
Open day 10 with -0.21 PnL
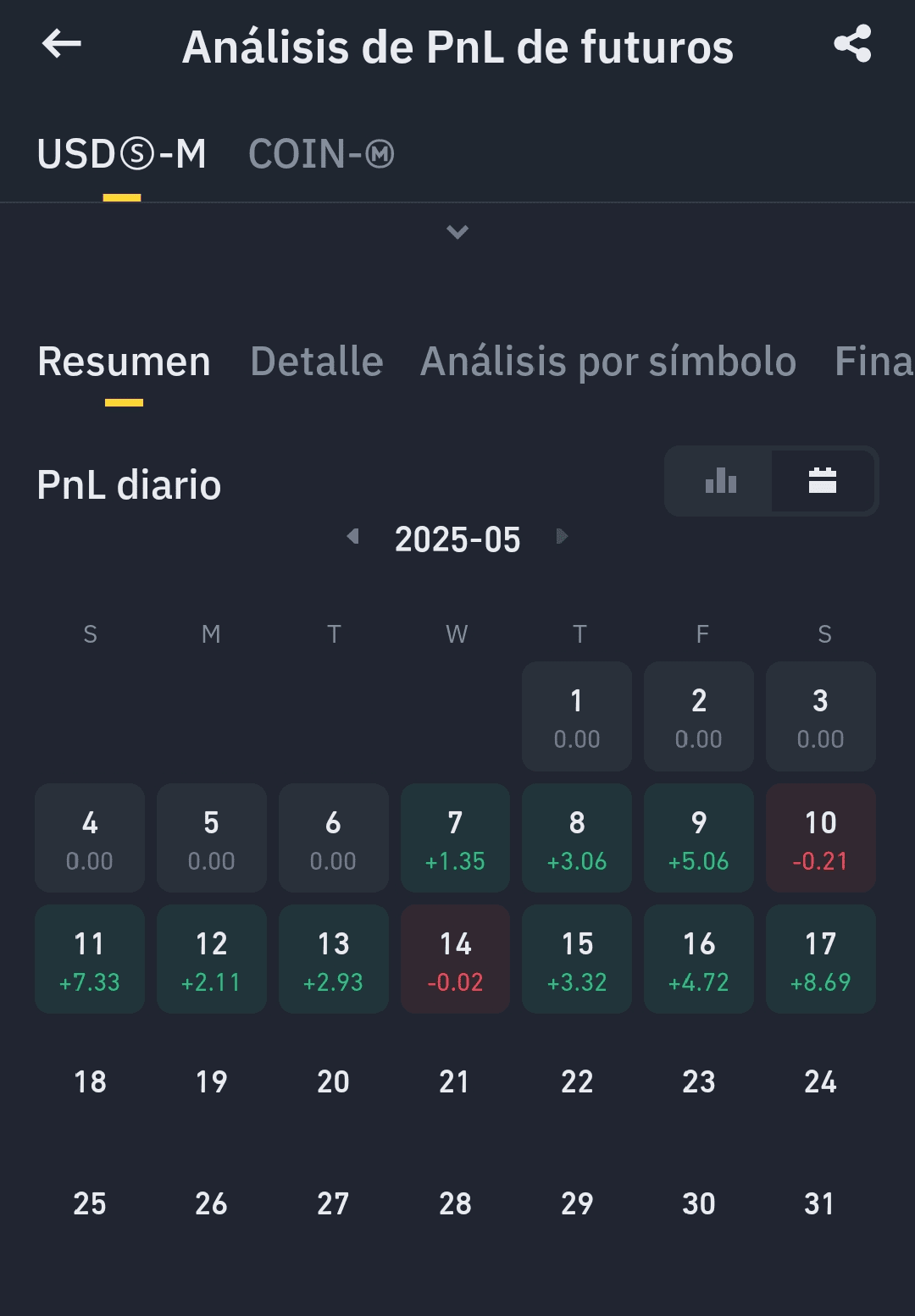click(820, 838)
